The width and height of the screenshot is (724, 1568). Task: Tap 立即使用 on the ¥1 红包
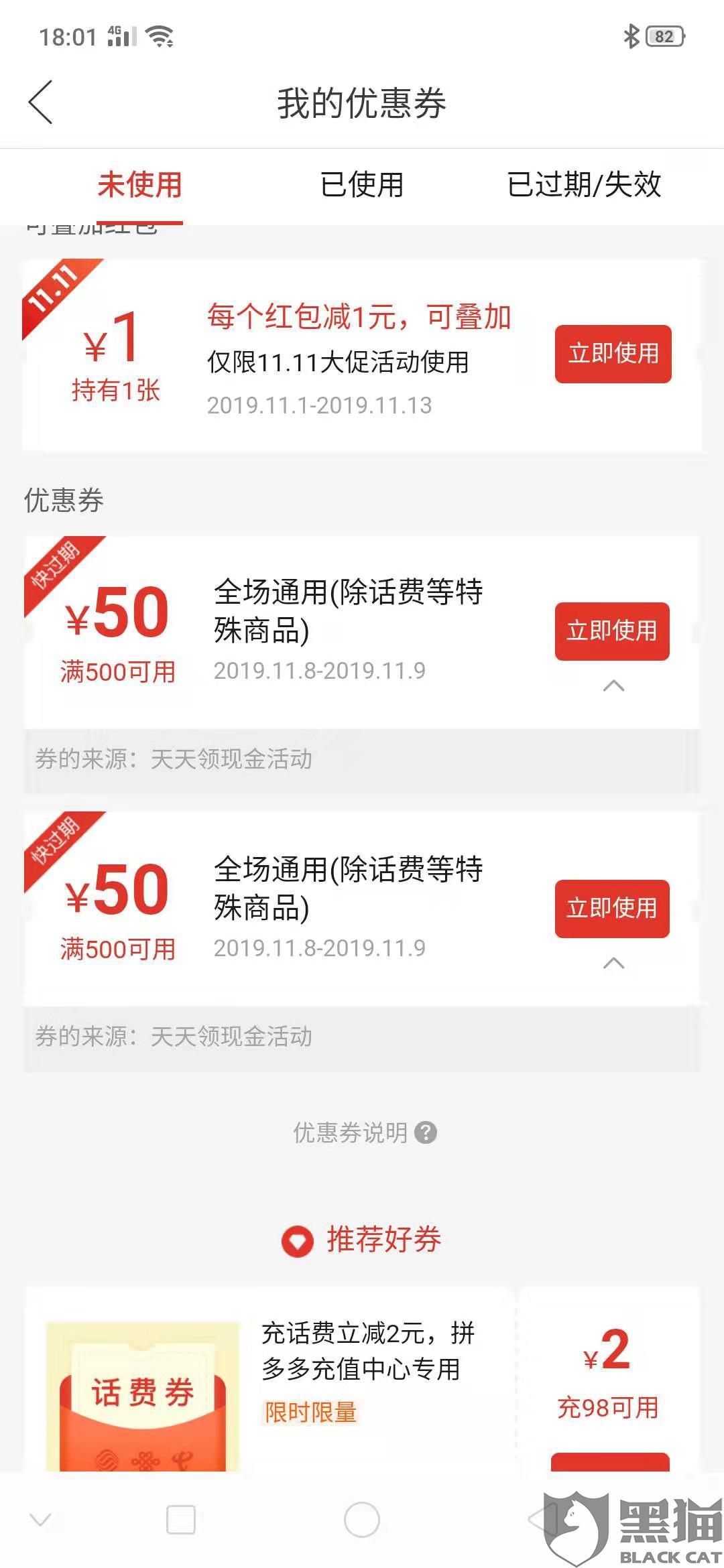[613, 354]
